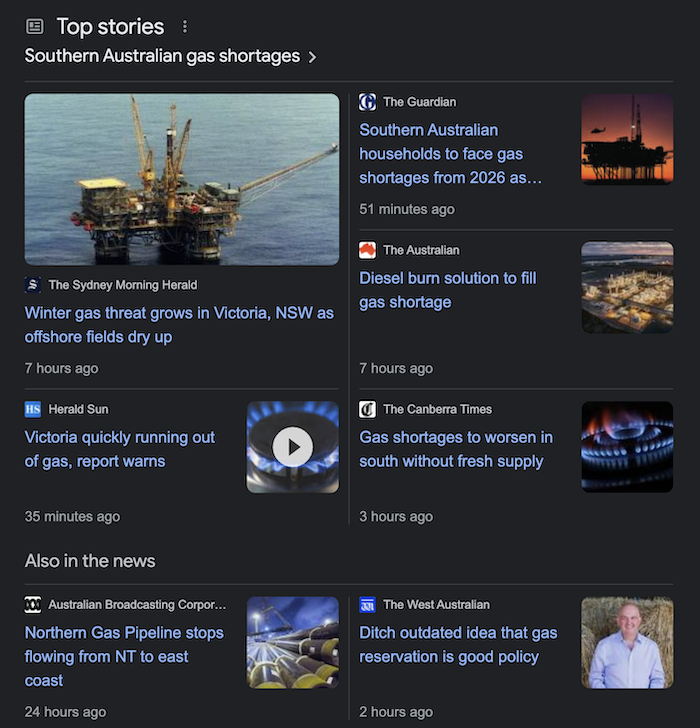The width and height of the screenshot is (700, 728).
Task: Open ABC Northern Gas Pipeline article
Action: 124,656
